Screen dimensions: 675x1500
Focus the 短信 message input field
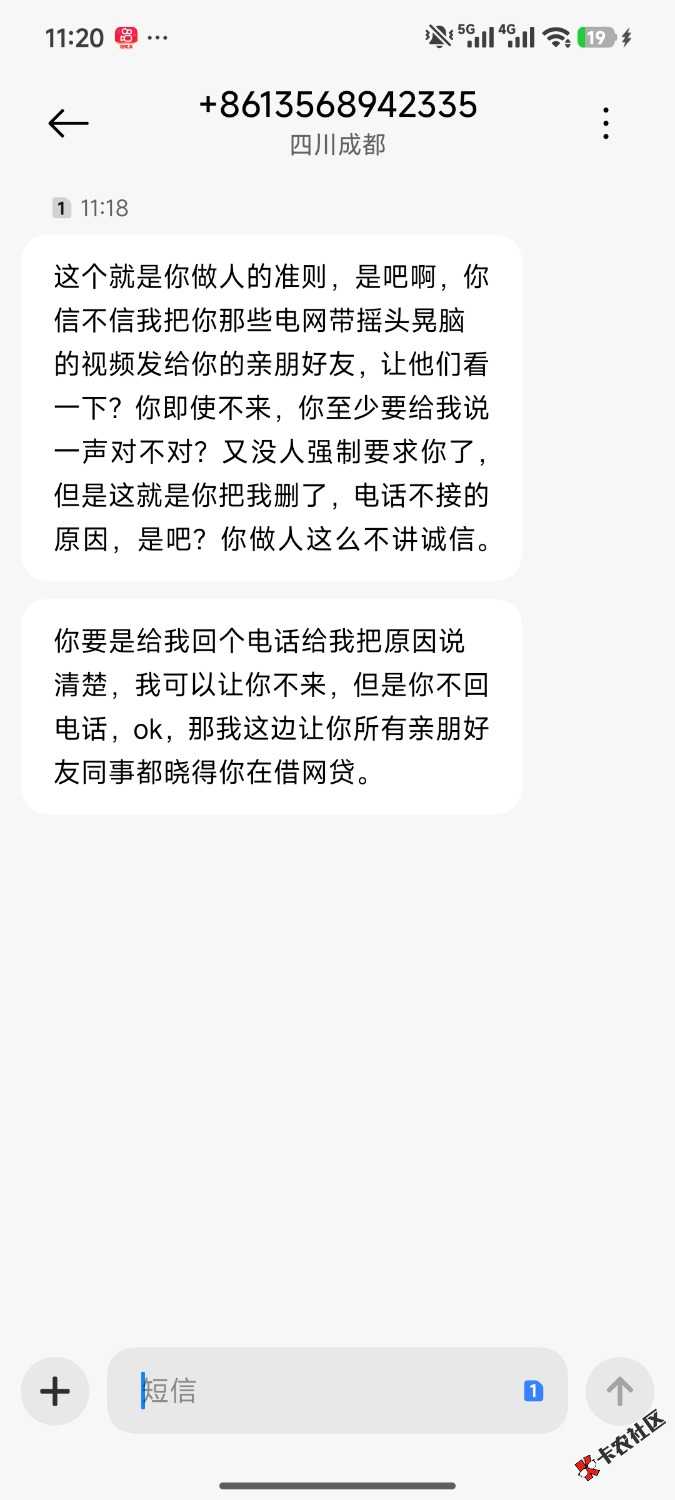320,1390
